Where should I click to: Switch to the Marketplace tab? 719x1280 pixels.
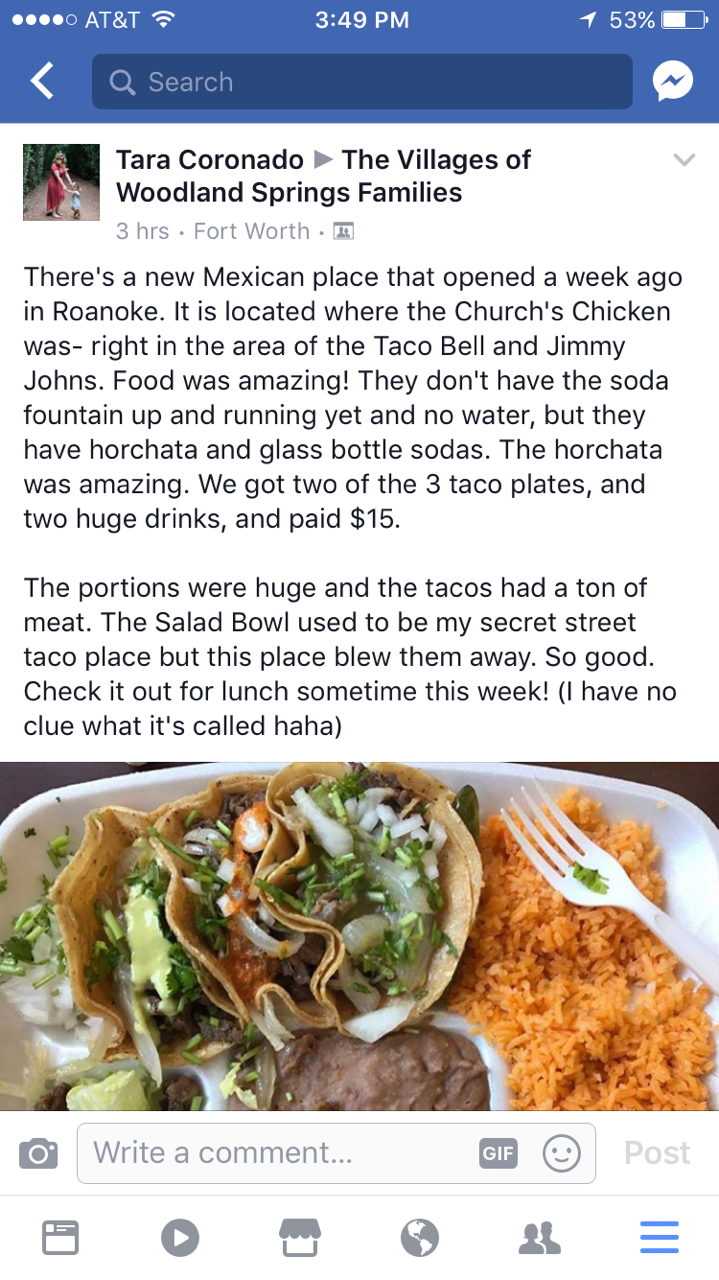pyautogui.click(x=299, y=1238)
